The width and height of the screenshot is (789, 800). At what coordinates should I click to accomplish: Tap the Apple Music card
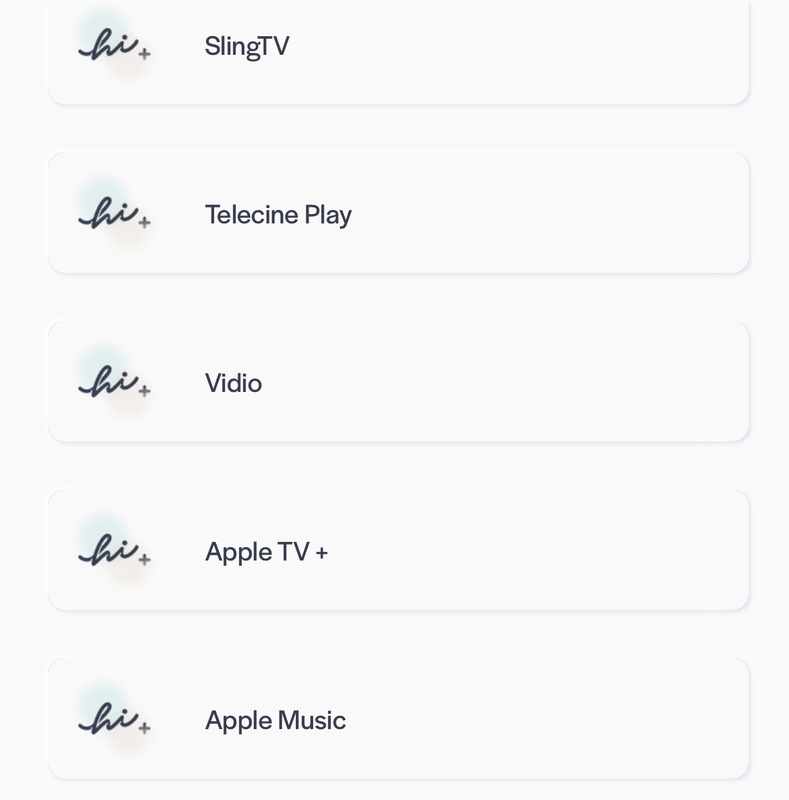coord(398,719)
